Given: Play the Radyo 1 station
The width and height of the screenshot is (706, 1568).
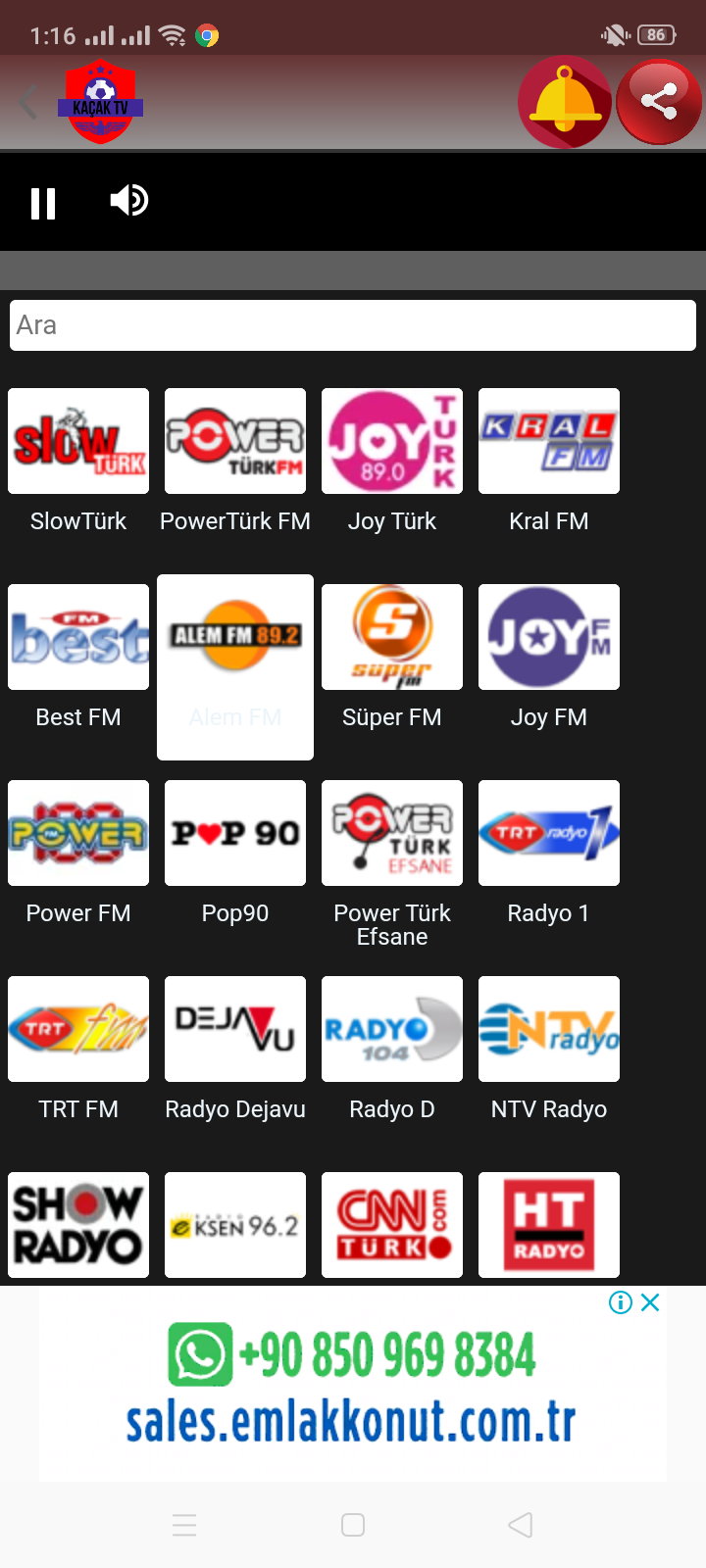Looking at the screenshot, I should 549,853.
